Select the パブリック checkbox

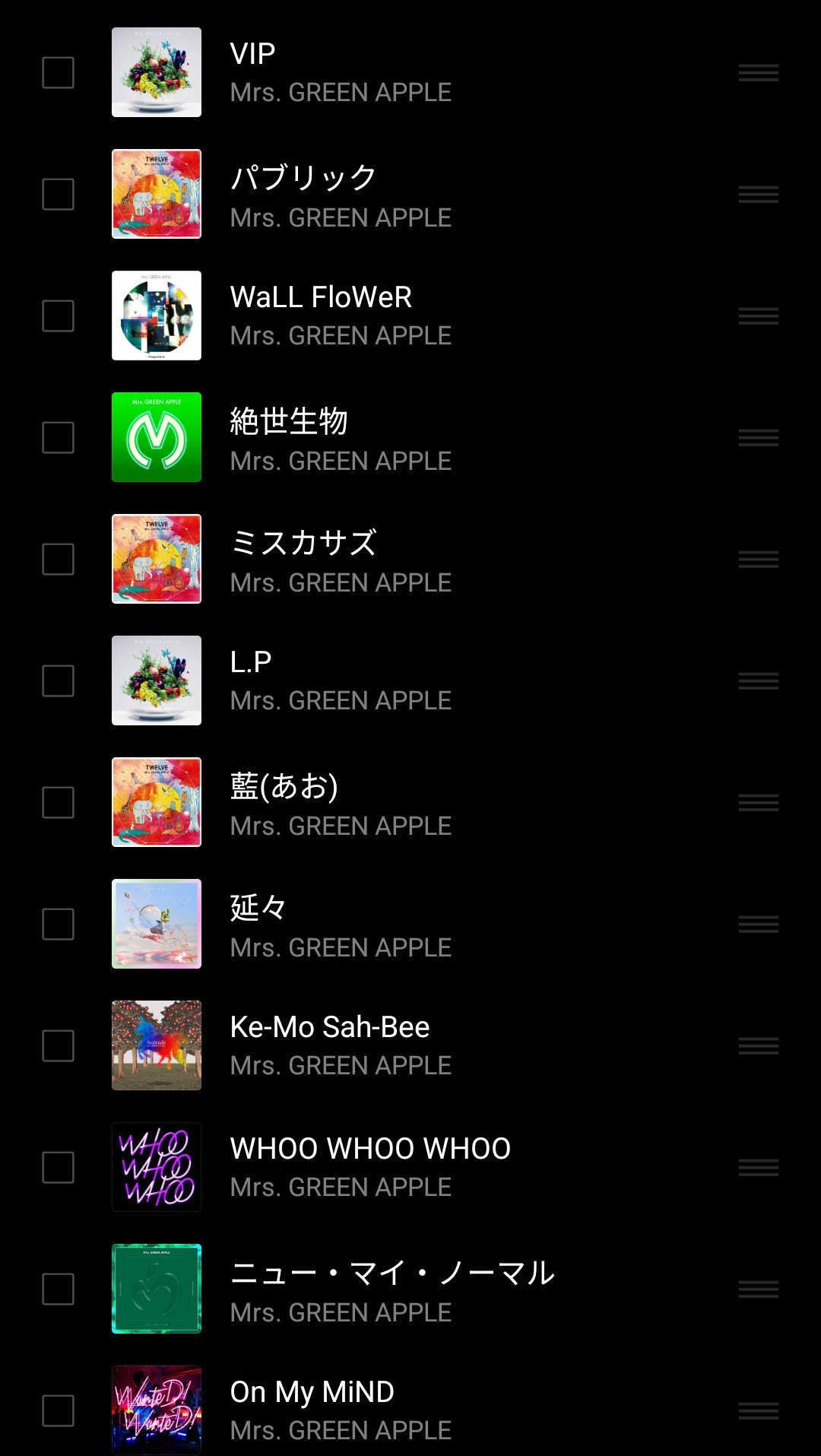point(58,195)
